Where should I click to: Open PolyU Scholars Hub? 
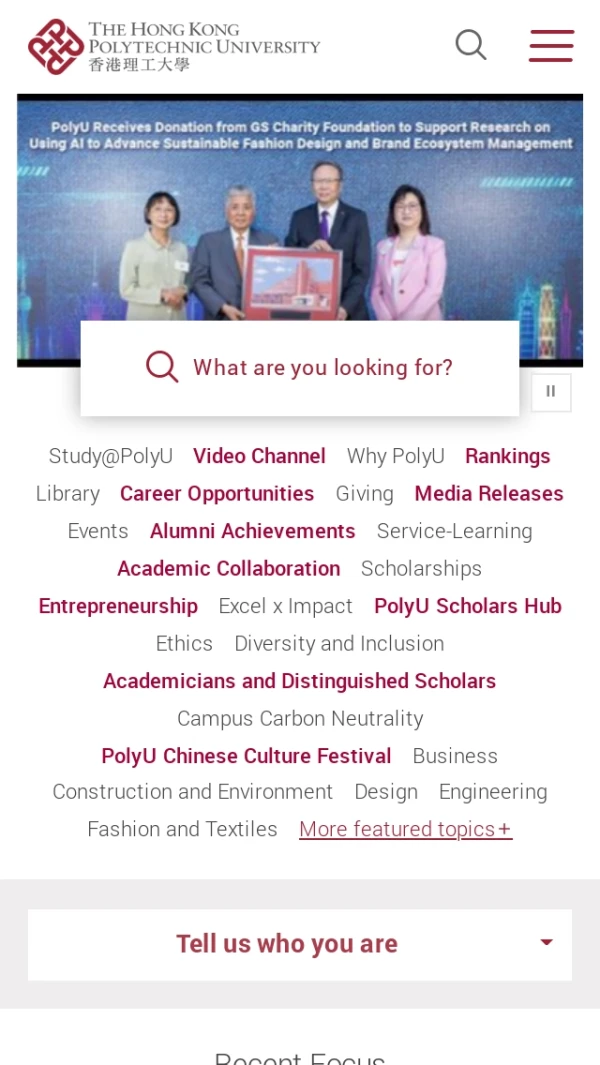pos(468,606)
